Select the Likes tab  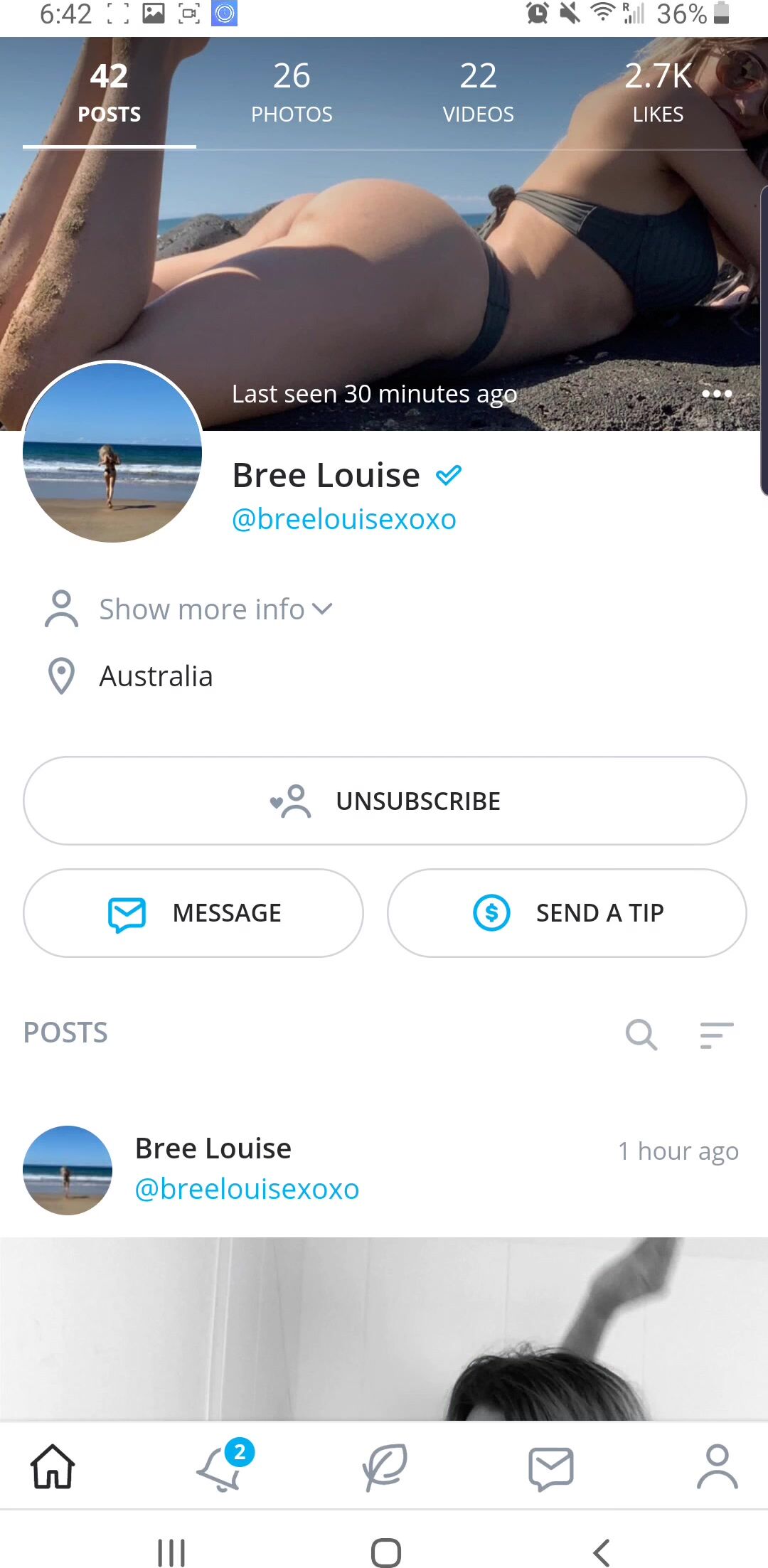click(x=658, y=93)
